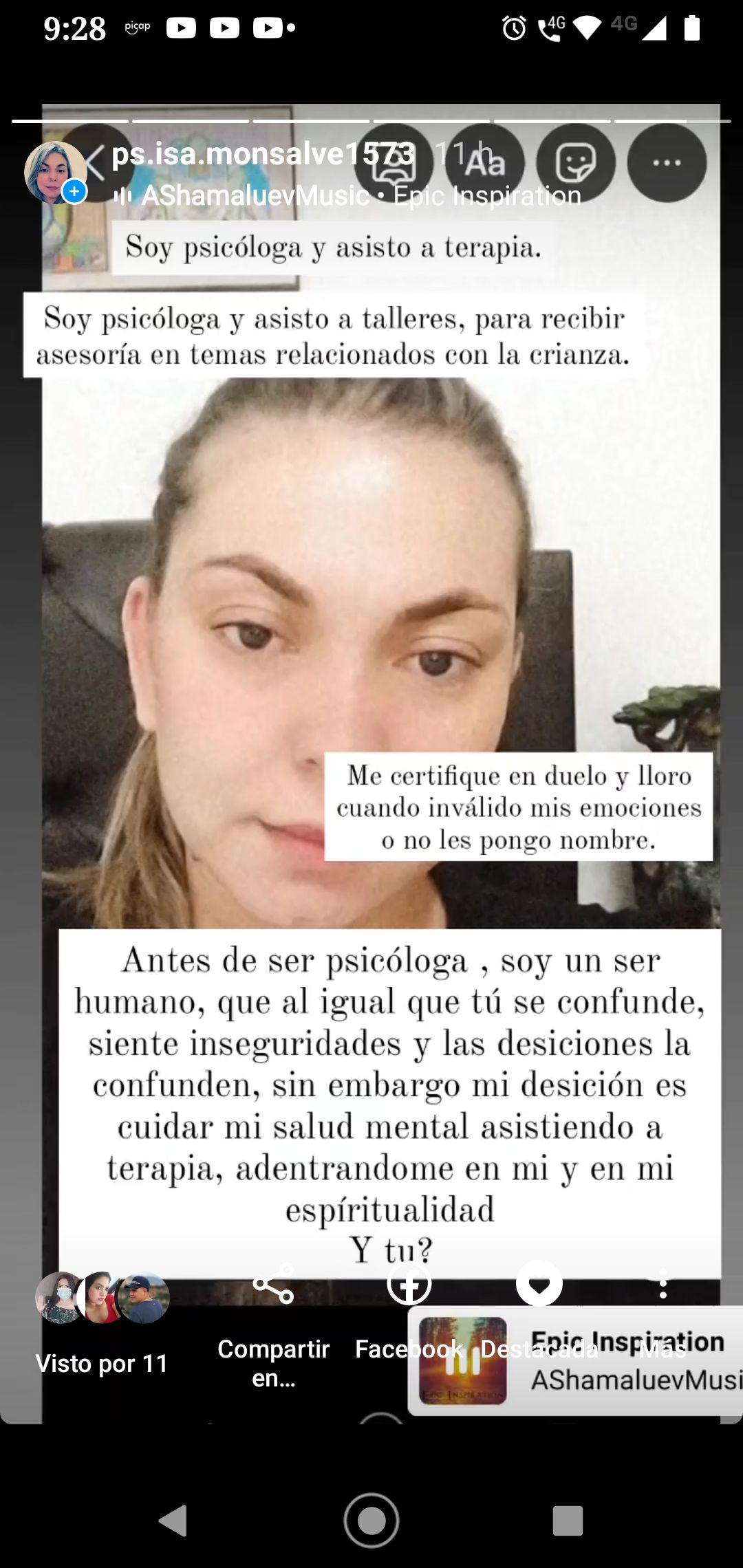Open viewers list via Visto por 11
This screenshot has width=743, height=1568.
tap(101, 1364)
